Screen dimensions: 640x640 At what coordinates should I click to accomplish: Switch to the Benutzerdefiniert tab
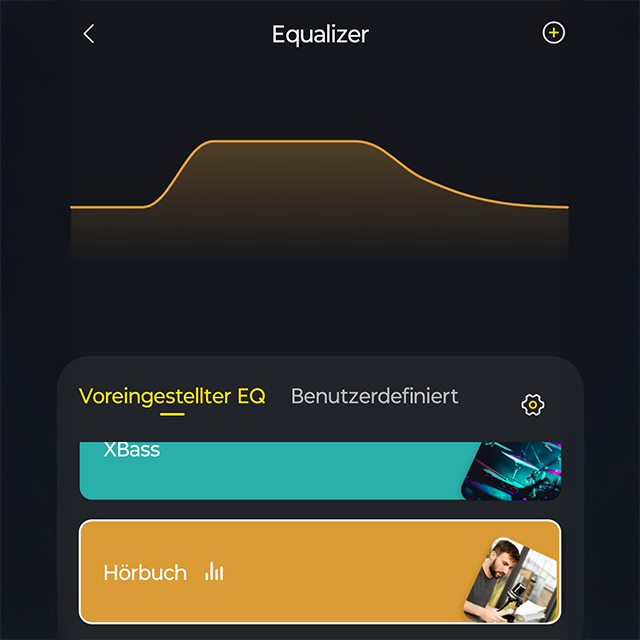374,396
